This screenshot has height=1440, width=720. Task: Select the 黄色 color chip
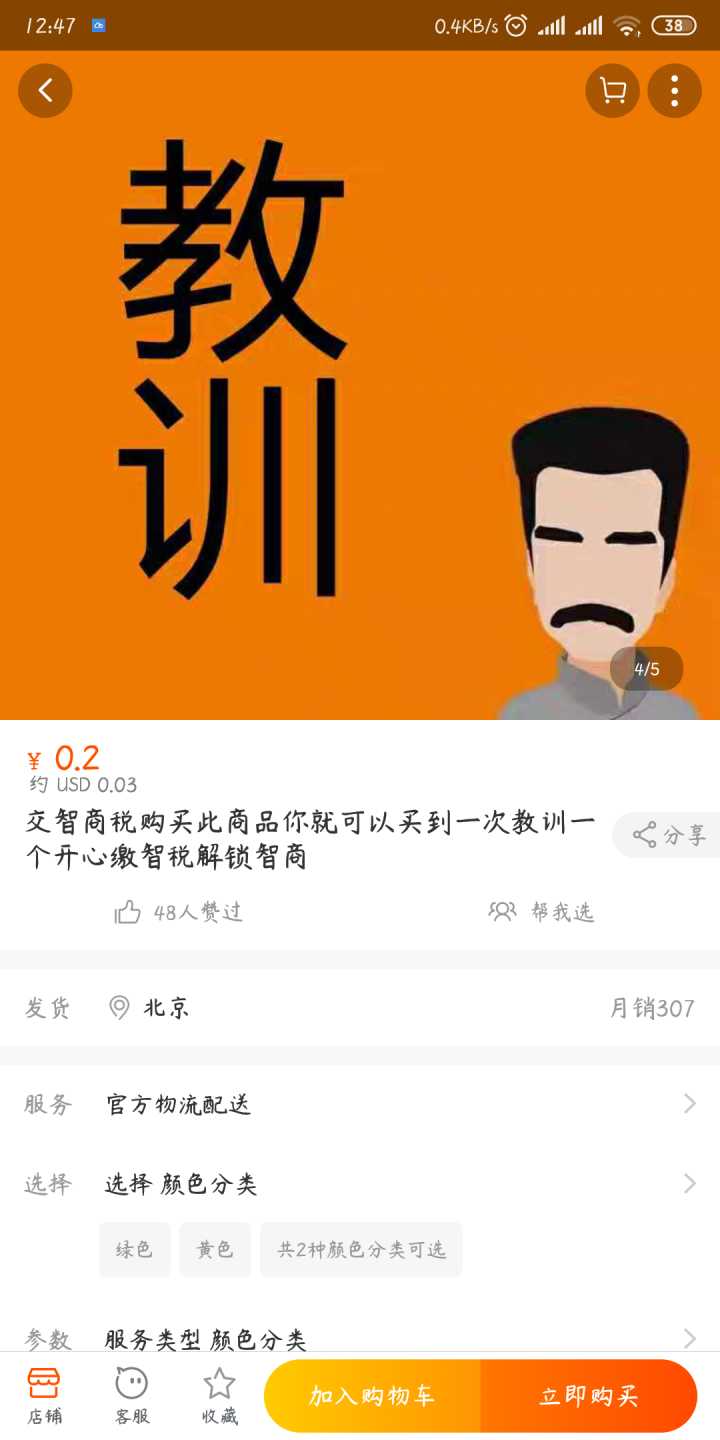click(215, 1249)
